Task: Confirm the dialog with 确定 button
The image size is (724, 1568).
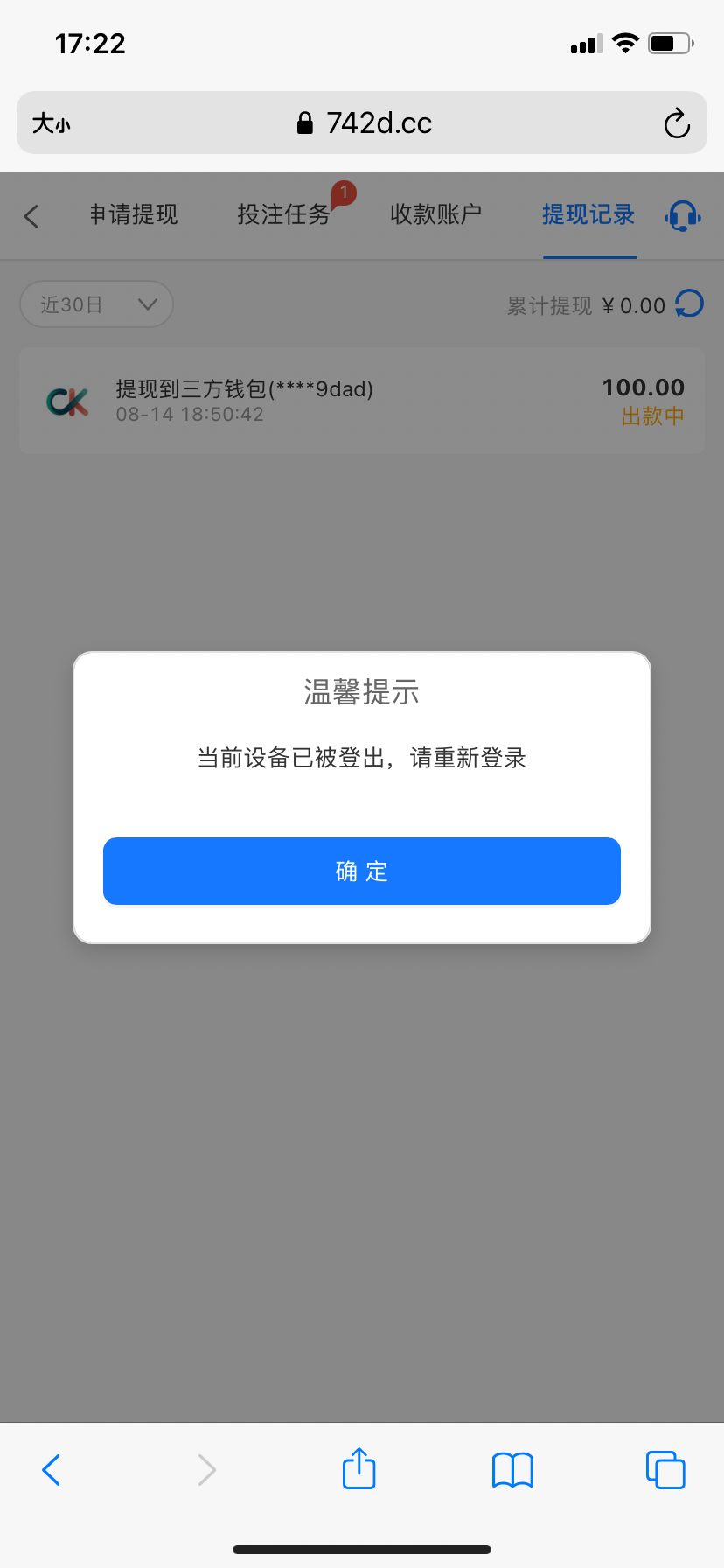Action: (x=362, y=871)
